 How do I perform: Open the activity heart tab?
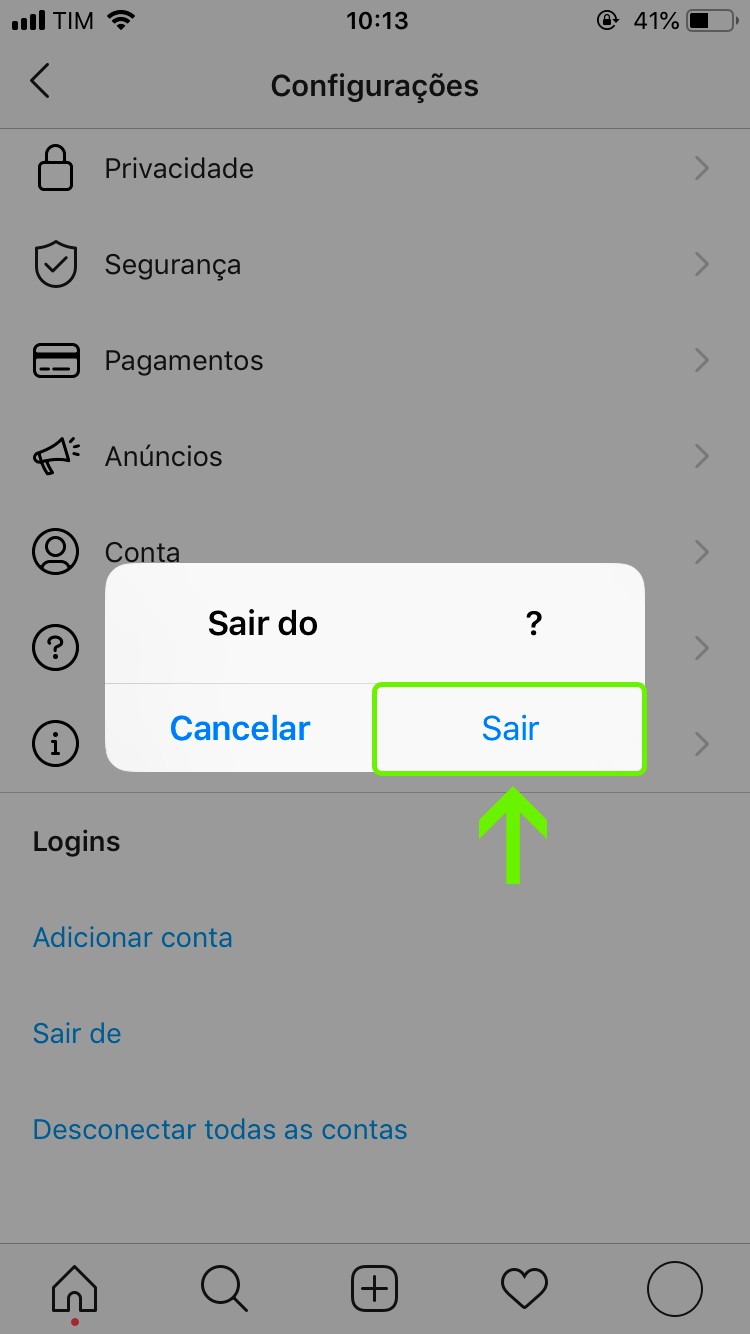tap(525, 1288)
